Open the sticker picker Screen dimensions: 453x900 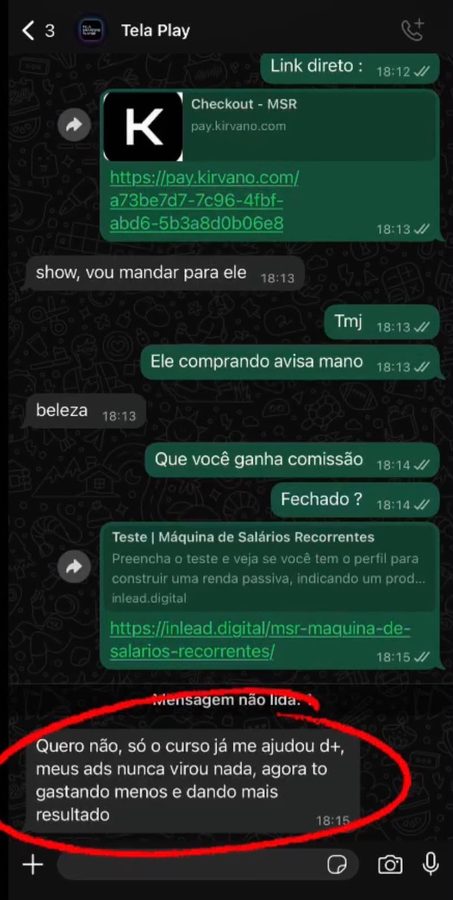pos(335,864)
